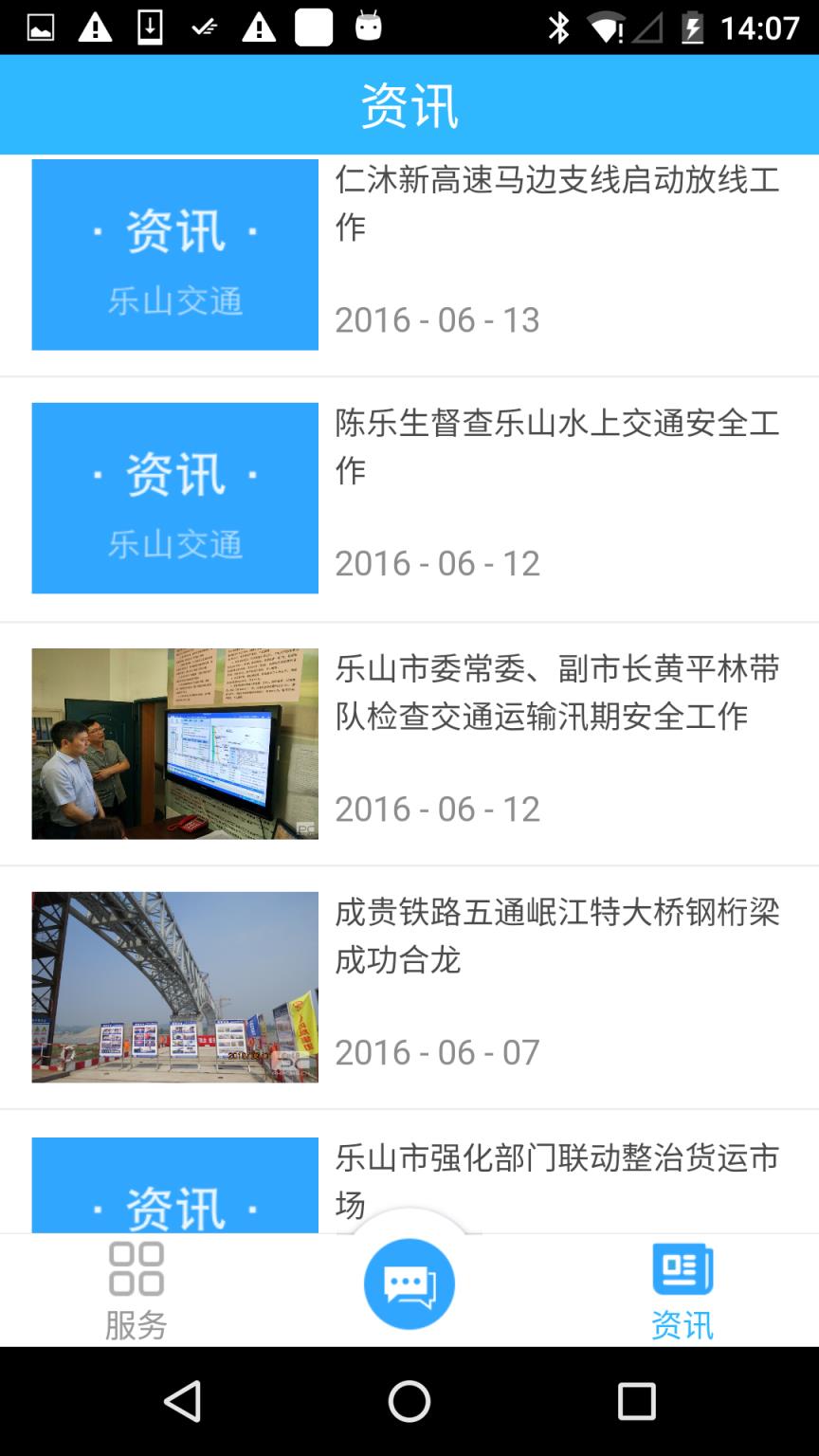
Task: Tap the battery charging icon in status bar
Action: point(691,28)
